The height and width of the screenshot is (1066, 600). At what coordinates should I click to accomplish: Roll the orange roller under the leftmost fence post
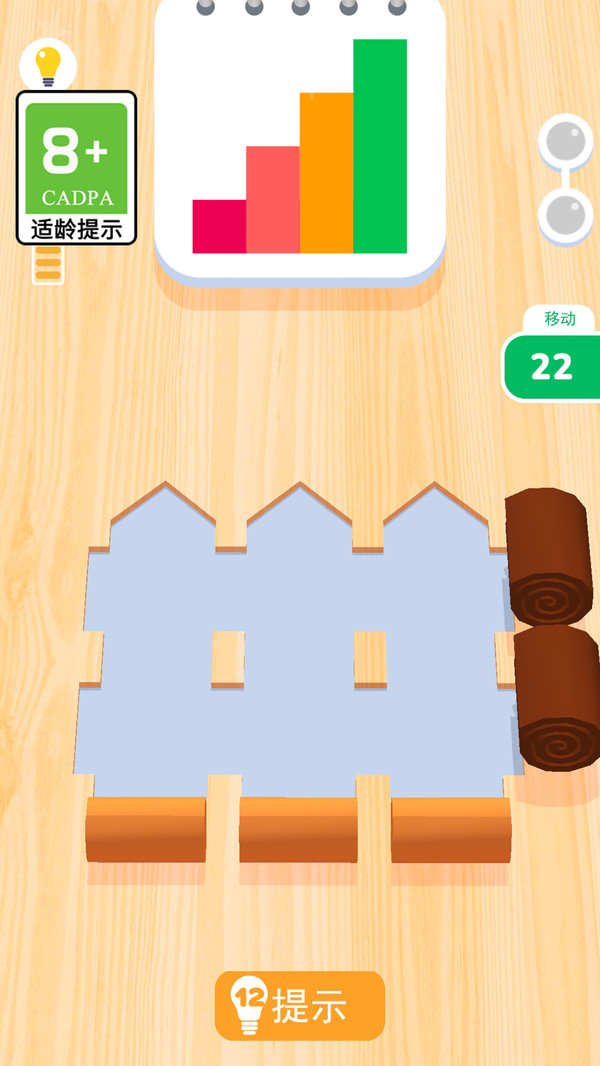point(146,829)
